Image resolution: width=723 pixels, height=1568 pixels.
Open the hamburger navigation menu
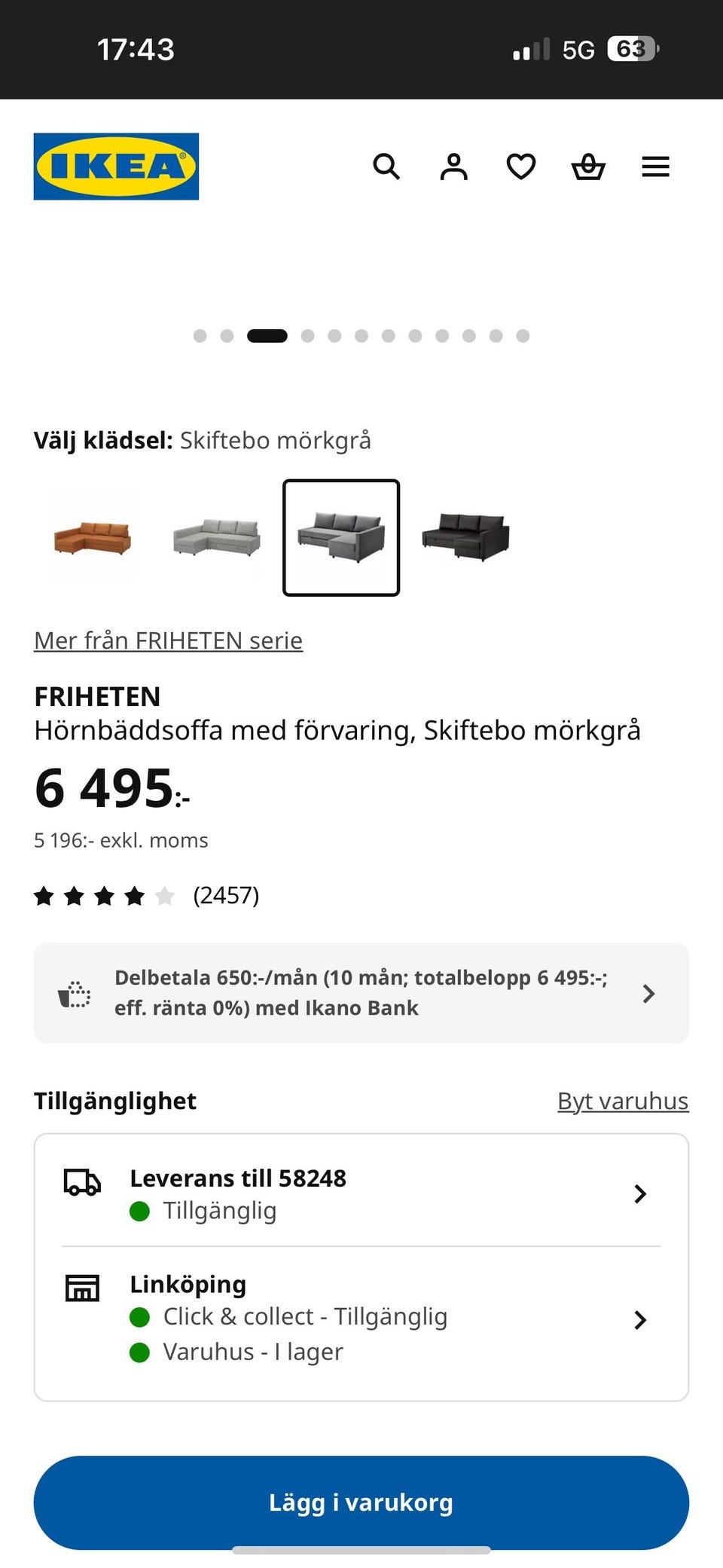pos(655,167)
